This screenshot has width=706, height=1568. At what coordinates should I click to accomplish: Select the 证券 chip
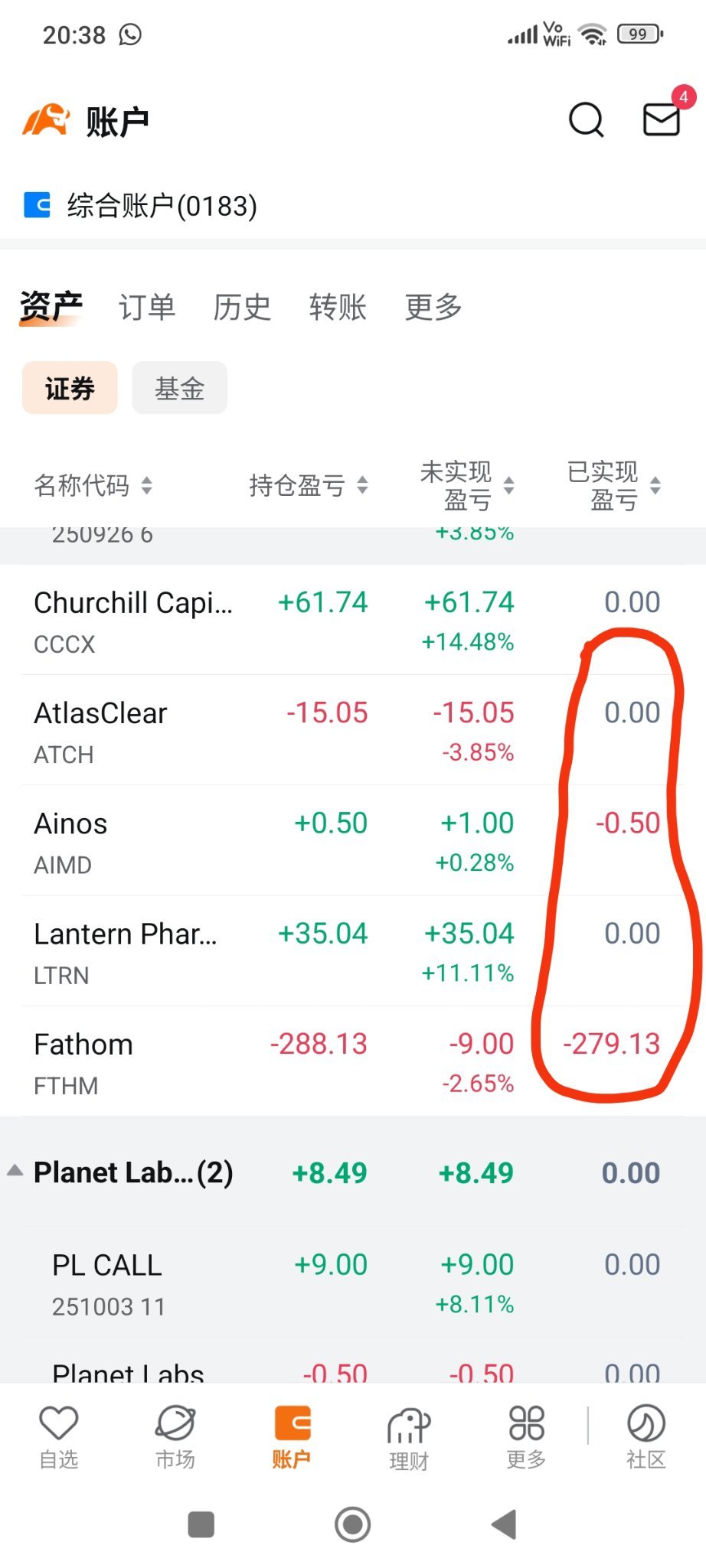(x=70, y=388)
